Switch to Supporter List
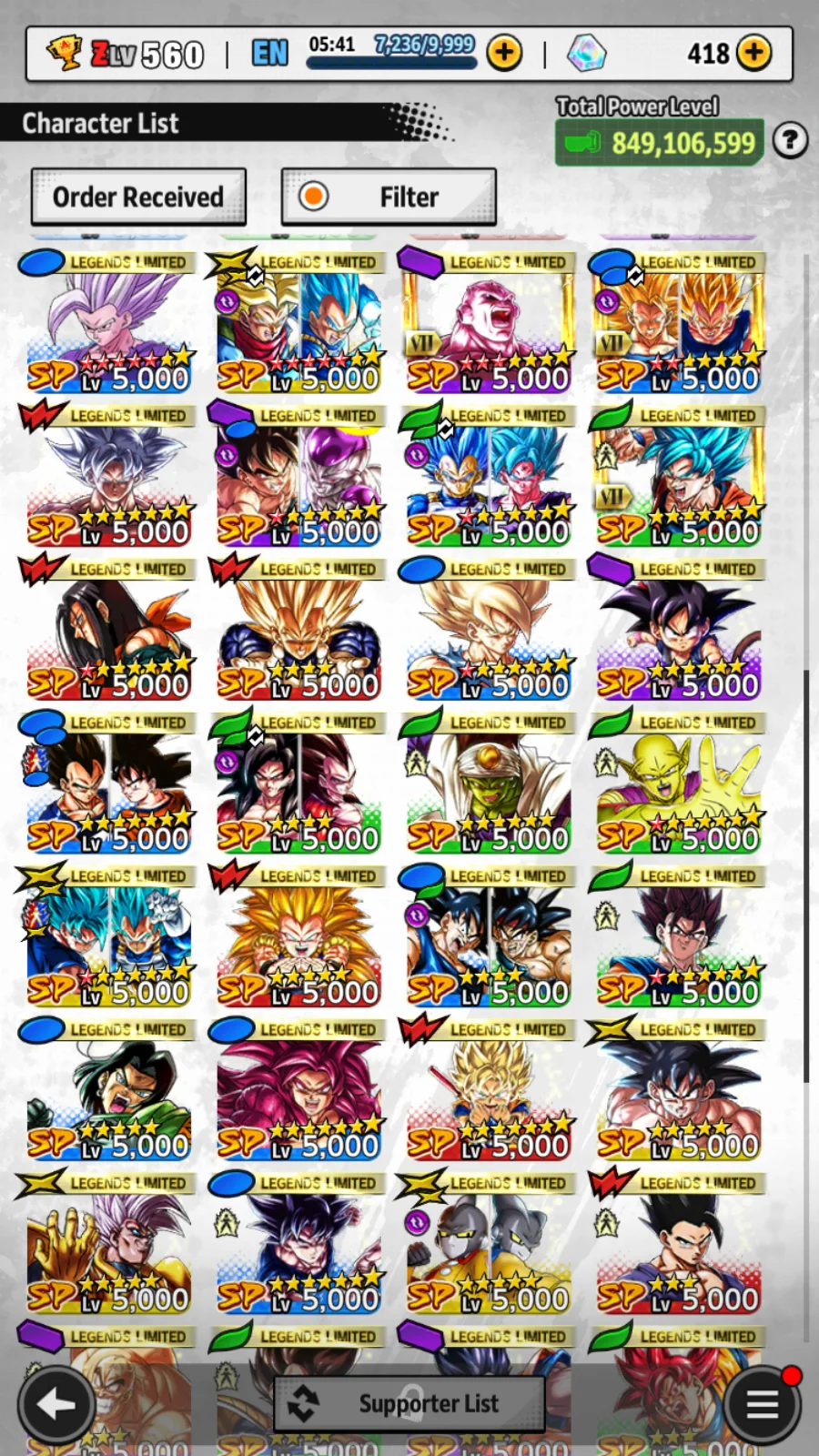The height and width of the screenshot is (1456, 819). (x=409, y=1404)
